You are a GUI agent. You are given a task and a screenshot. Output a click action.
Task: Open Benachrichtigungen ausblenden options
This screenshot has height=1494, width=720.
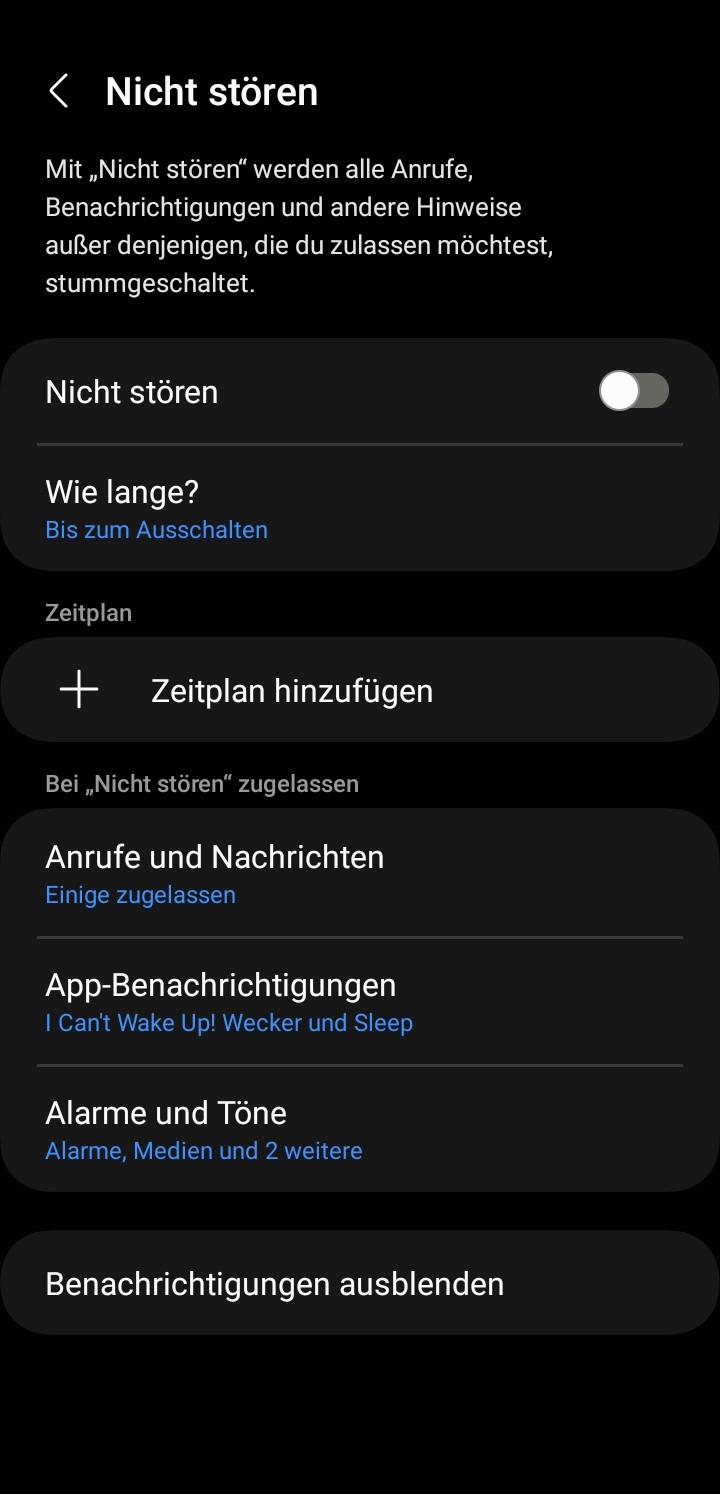(360, 1283)
